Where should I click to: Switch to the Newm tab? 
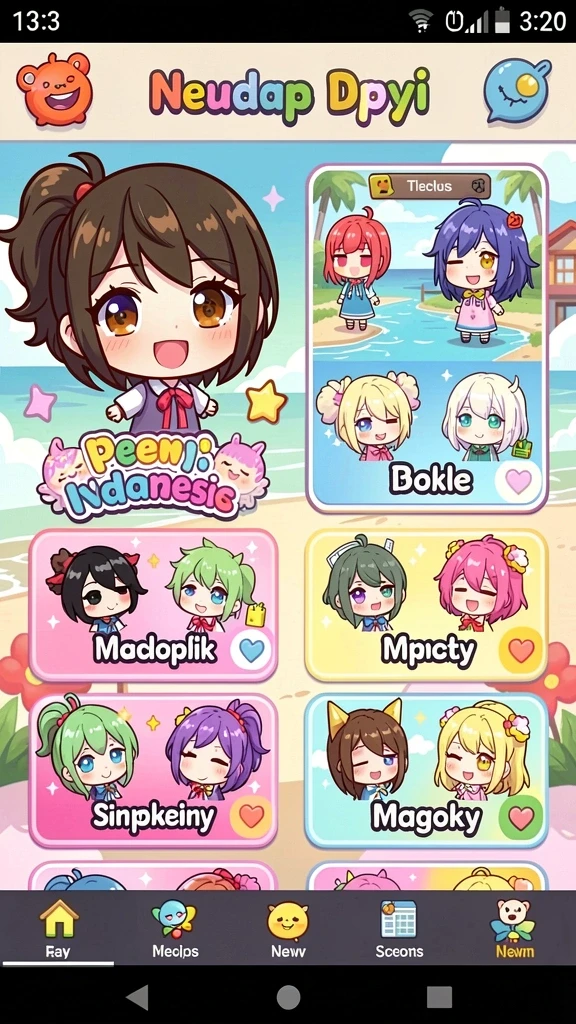[514, 929]
